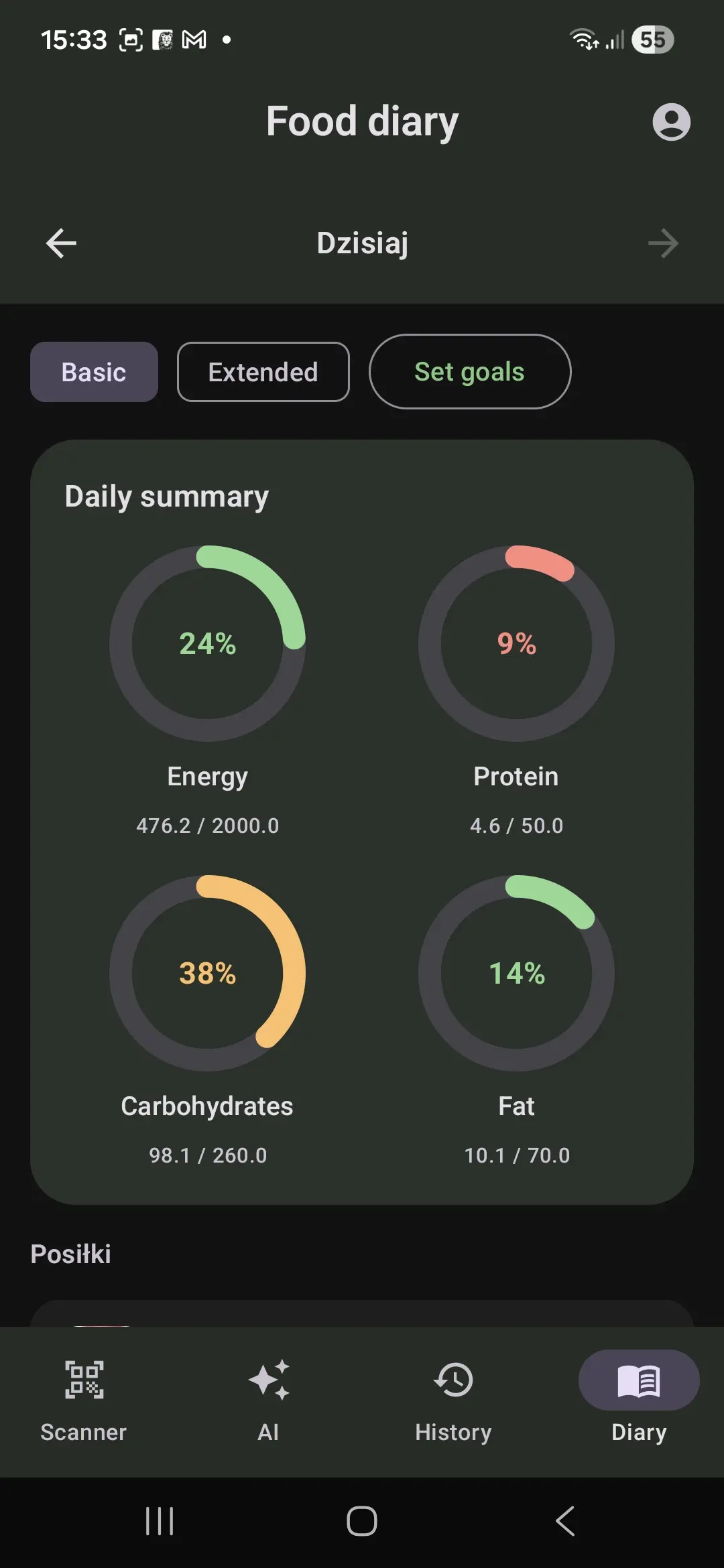Switch to the Extended view
Image resolution: width=724 pixels, height=1568 pixels.
tap(263, 372)
